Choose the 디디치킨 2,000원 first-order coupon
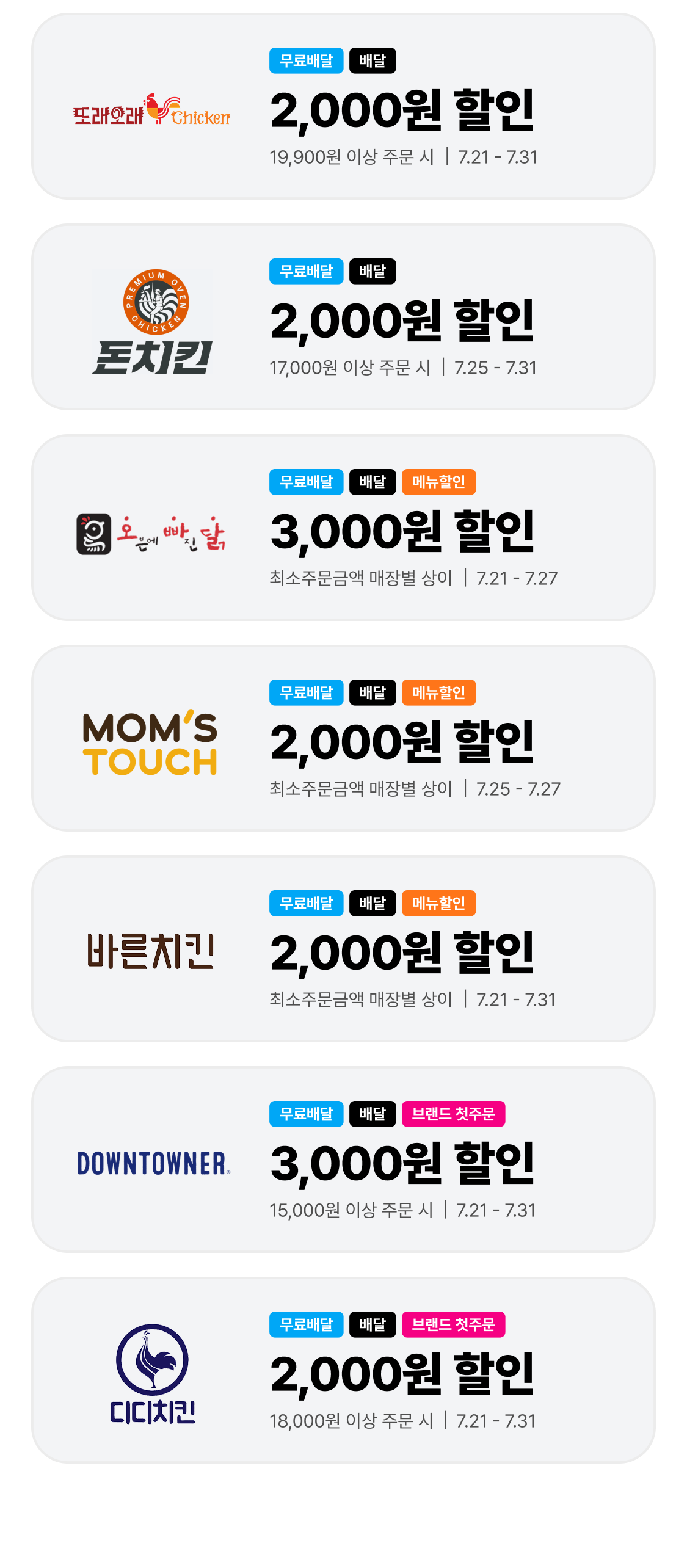 click(x=343, y=1371)
